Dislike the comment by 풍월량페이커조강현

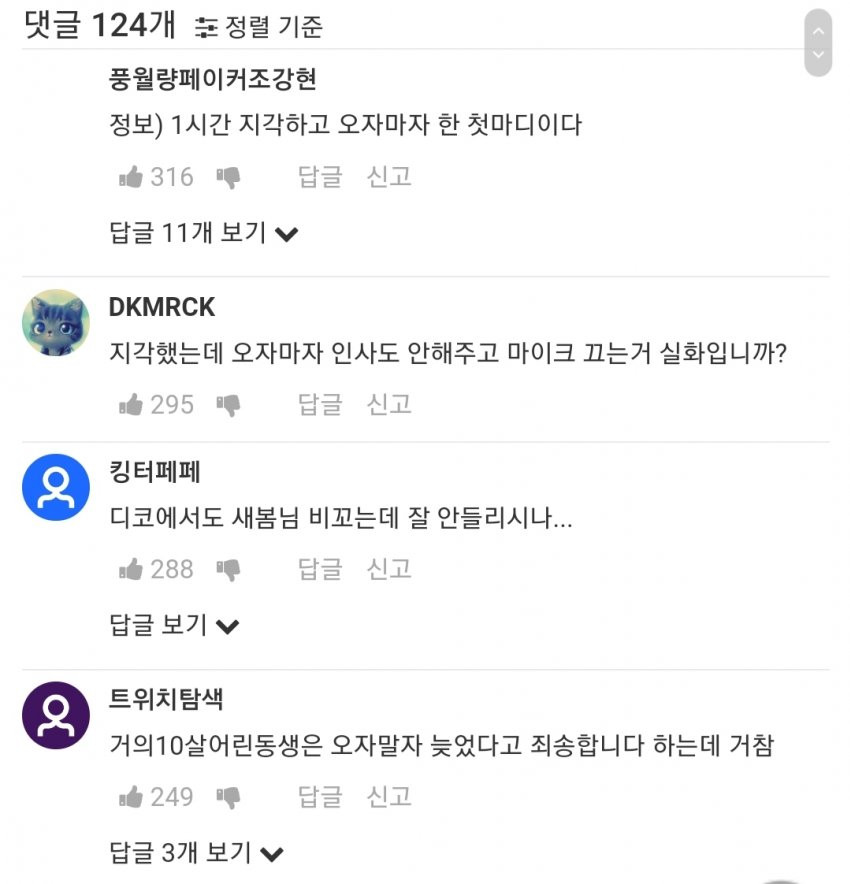[x=229, y=178]
